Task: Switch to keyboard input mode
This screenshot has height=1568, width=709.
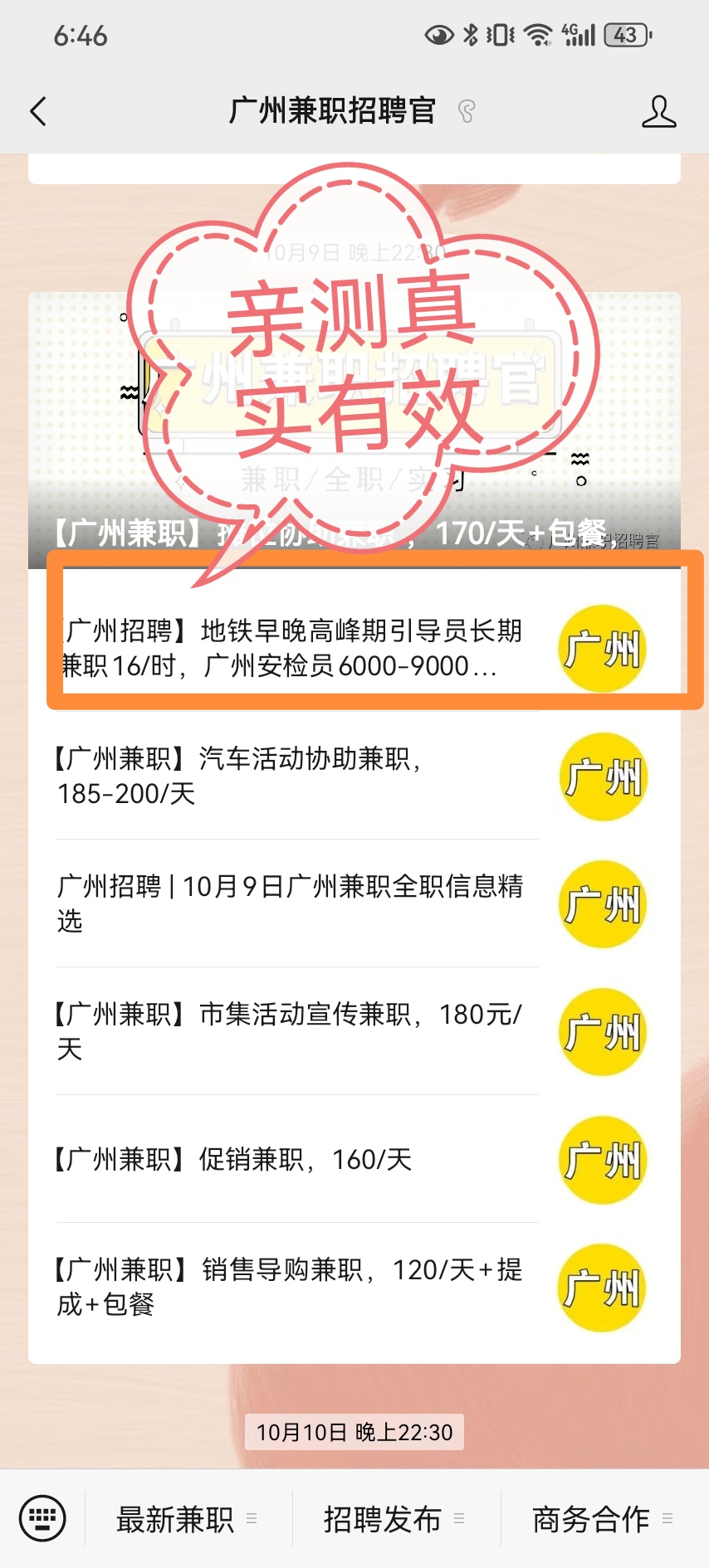Action: pyautogui.click(x=42, y=1518)
